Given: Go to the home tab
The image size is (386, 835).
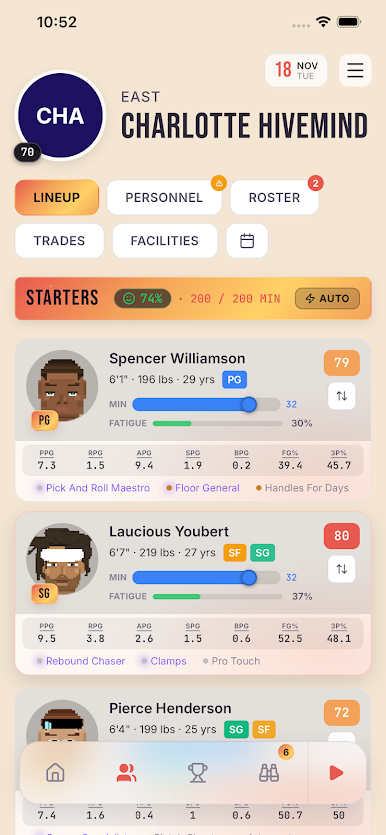Looking at the screenshot, I should [x=55, y=772].
